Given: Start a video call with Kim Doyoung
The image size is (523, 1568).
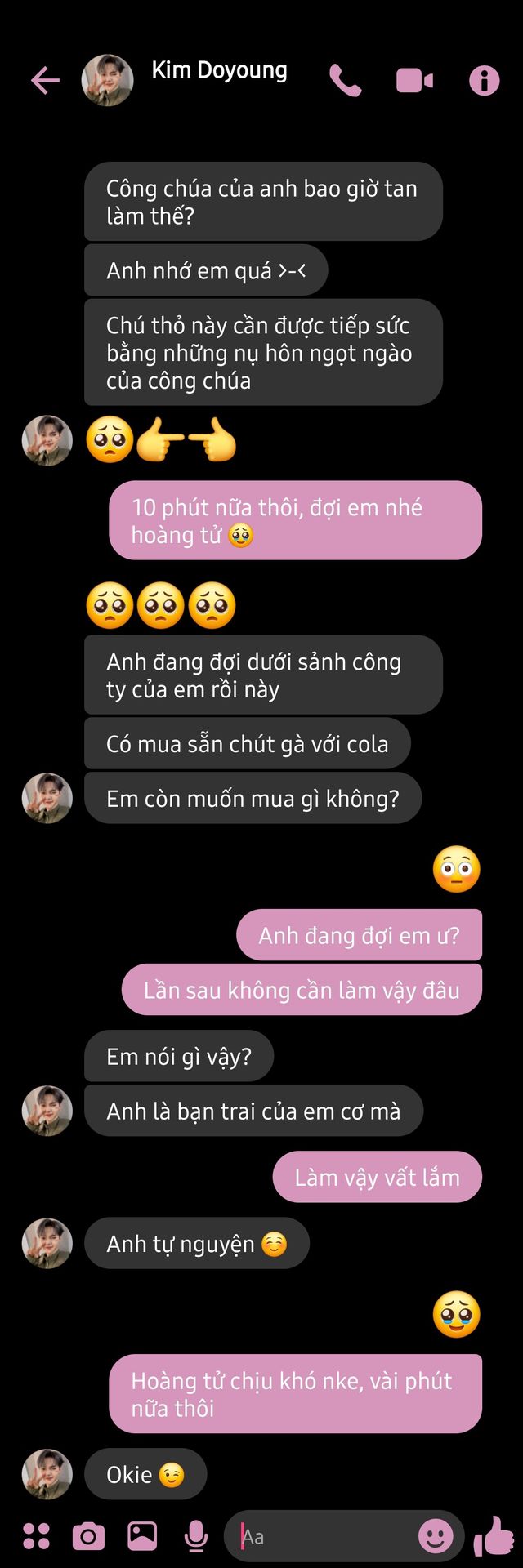Looking at the screenshot, I should pyautogui.click(x=414, y=80).
